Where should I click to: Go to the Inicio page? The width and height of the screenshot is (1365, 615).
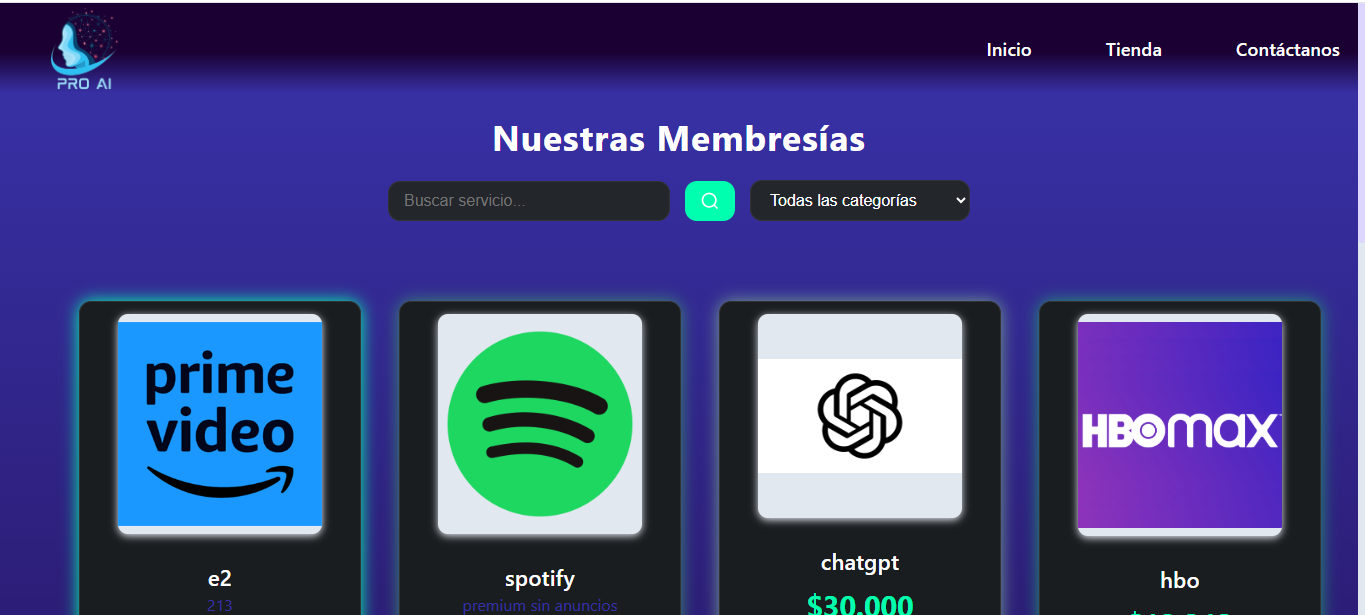tap(1008, 50)
